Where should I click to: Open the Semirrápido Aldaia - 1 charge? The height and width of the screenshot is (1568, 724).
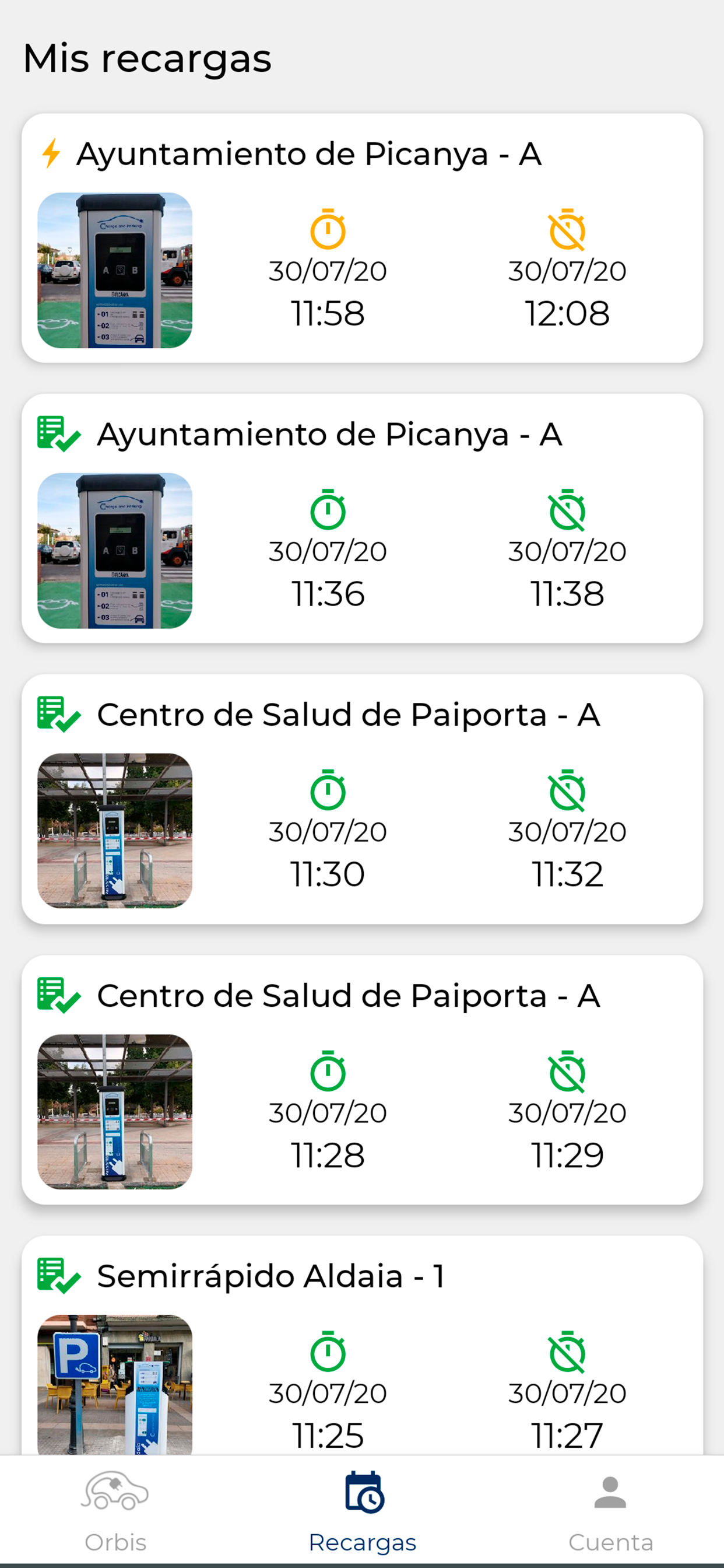[x=362, y=1345]
